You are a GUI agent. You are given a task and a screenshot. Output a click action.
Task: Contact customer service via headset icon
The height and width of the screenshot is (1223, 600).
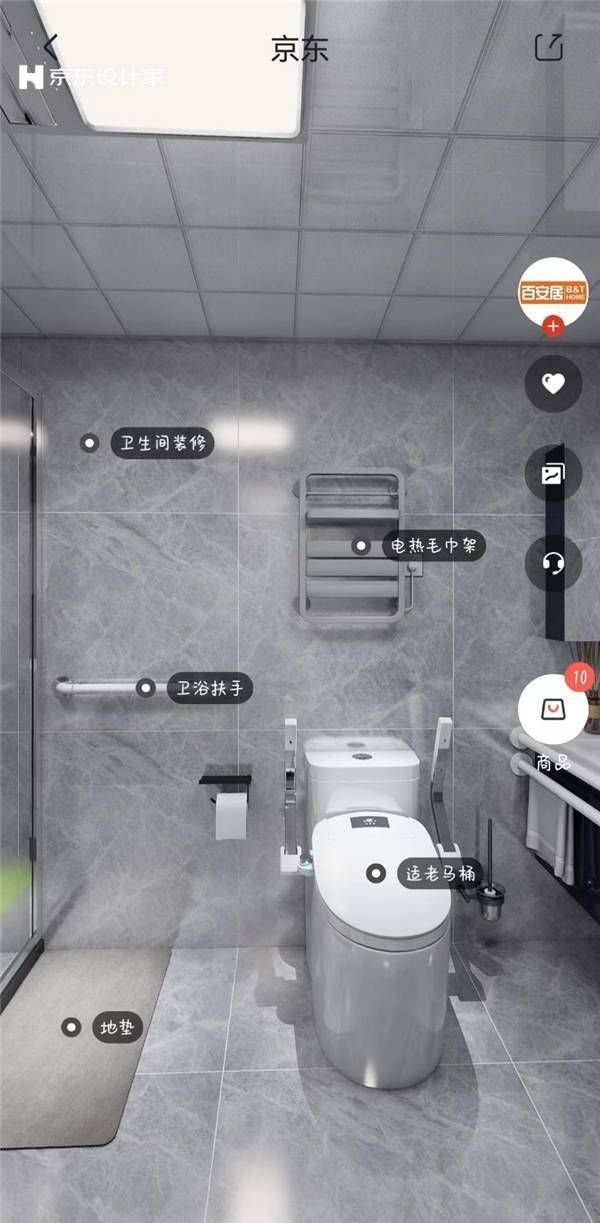coord(553,564)
